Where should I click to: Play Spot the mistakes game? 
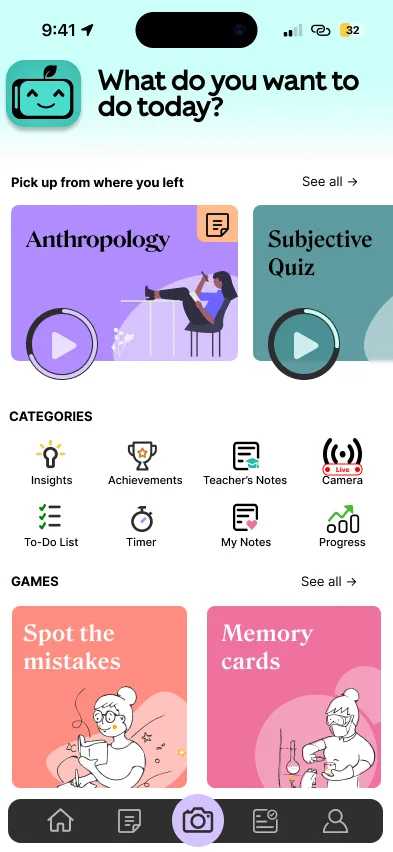99,697
